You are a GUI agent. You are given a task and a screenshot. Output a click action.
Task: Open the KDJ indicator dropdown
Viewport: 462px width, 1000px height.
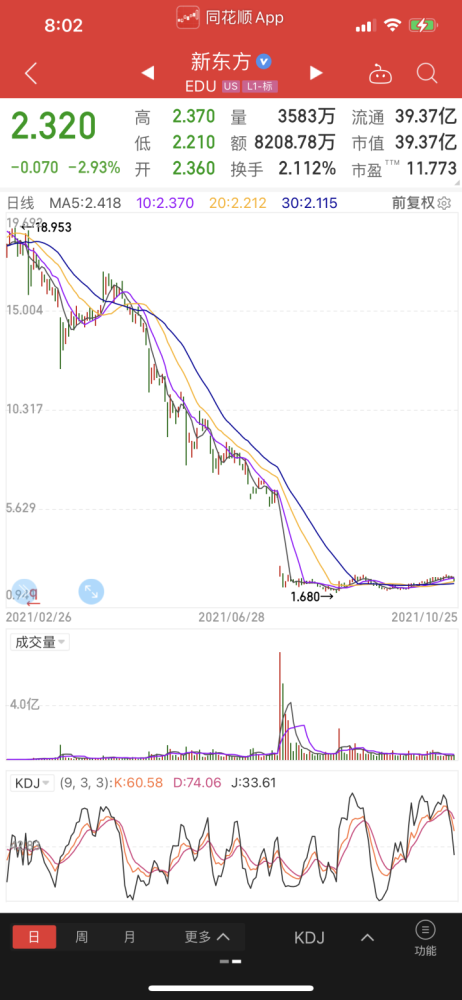point(33,783)
